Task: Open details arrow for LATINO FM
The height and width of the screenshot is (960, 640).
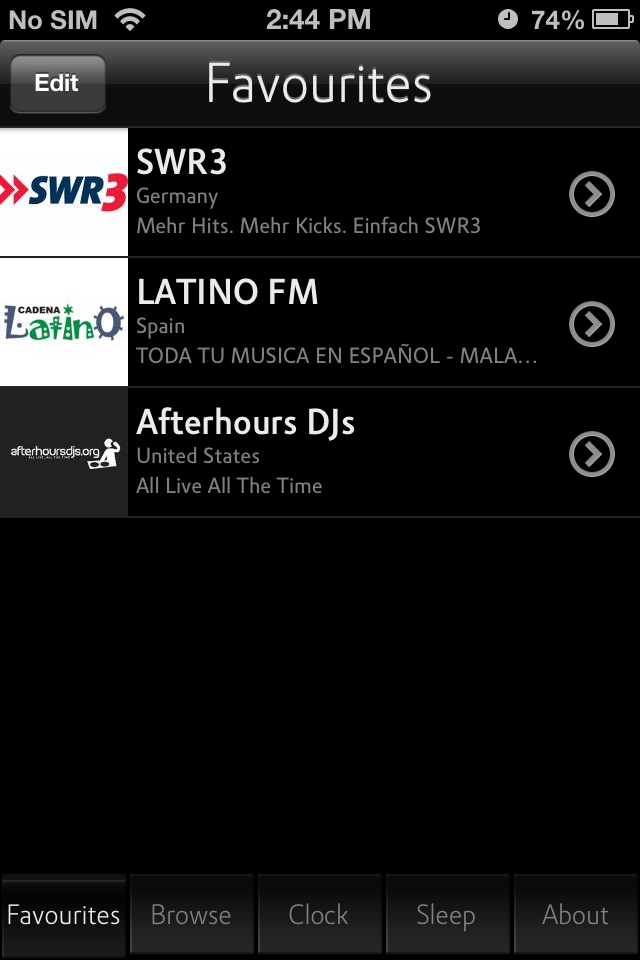Action: point(591,324)
